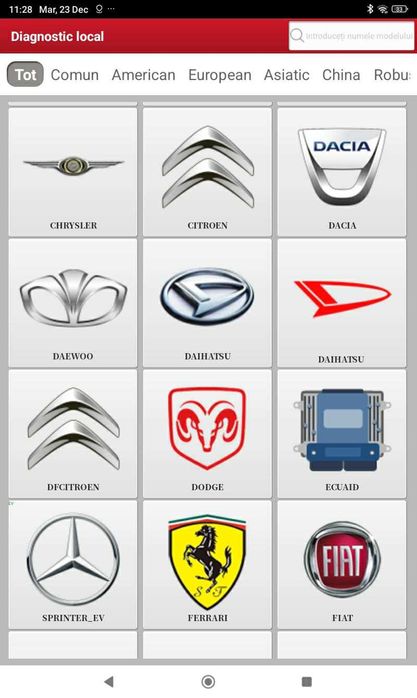The width and height of the screenshot is (417, 698).
Task: Tap the system back button
Action: click(109, 681)
